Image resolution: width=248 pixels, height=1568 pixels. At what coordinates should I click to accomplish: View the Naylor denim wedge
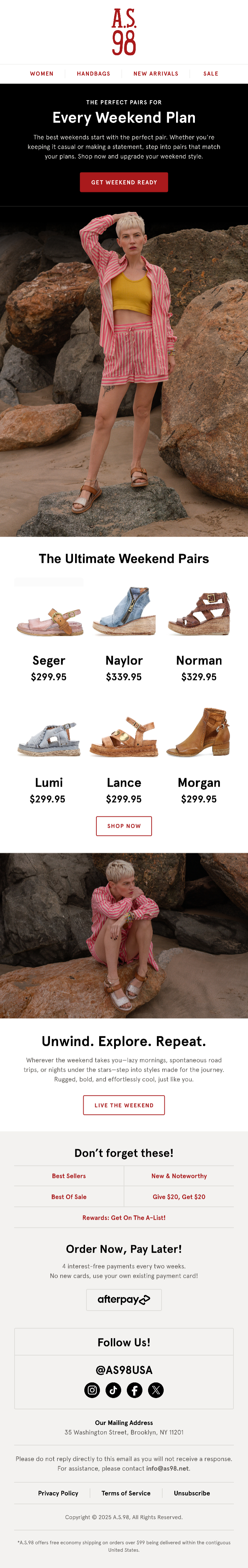pyautogui.click(x=124, y=612)
